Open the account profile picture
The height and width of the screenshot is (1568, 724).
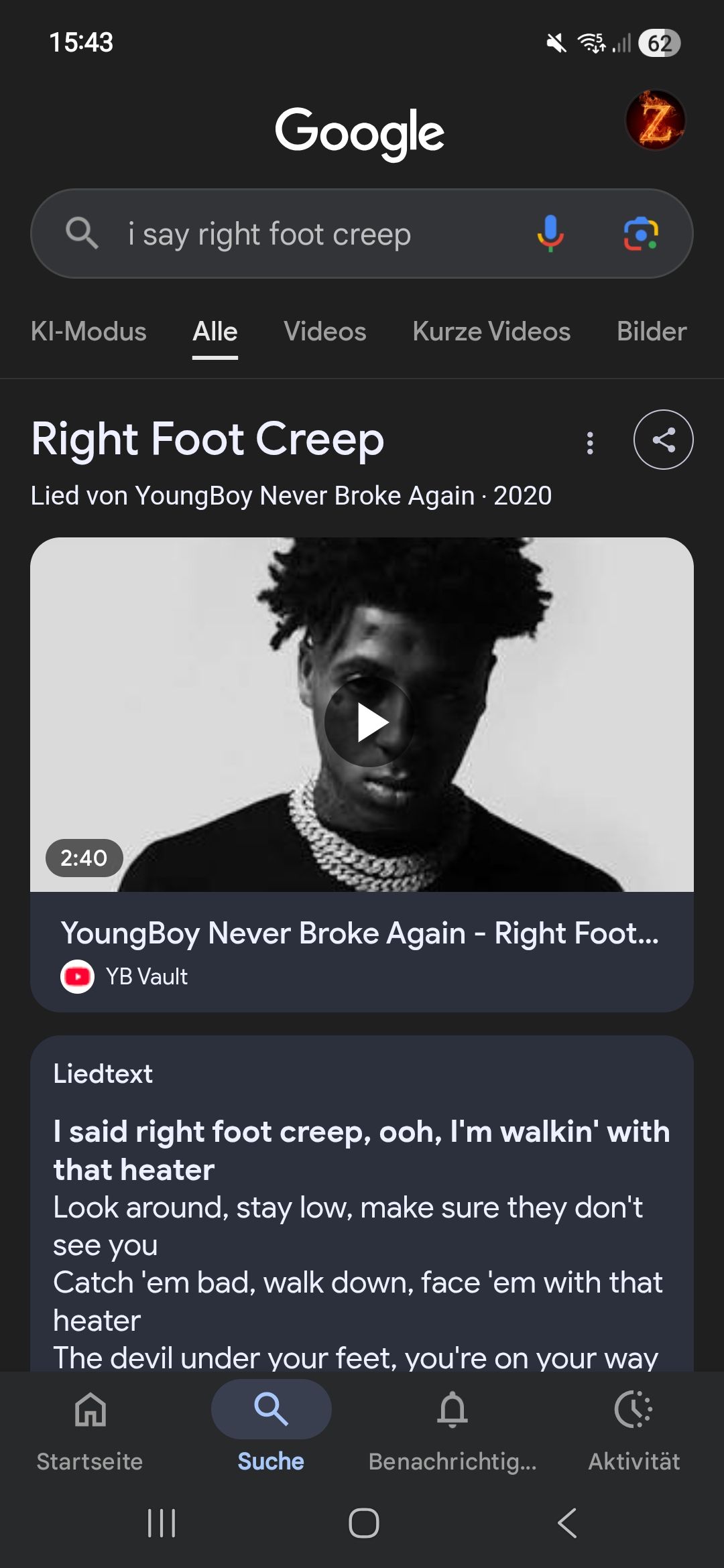(x=655, y=121)
